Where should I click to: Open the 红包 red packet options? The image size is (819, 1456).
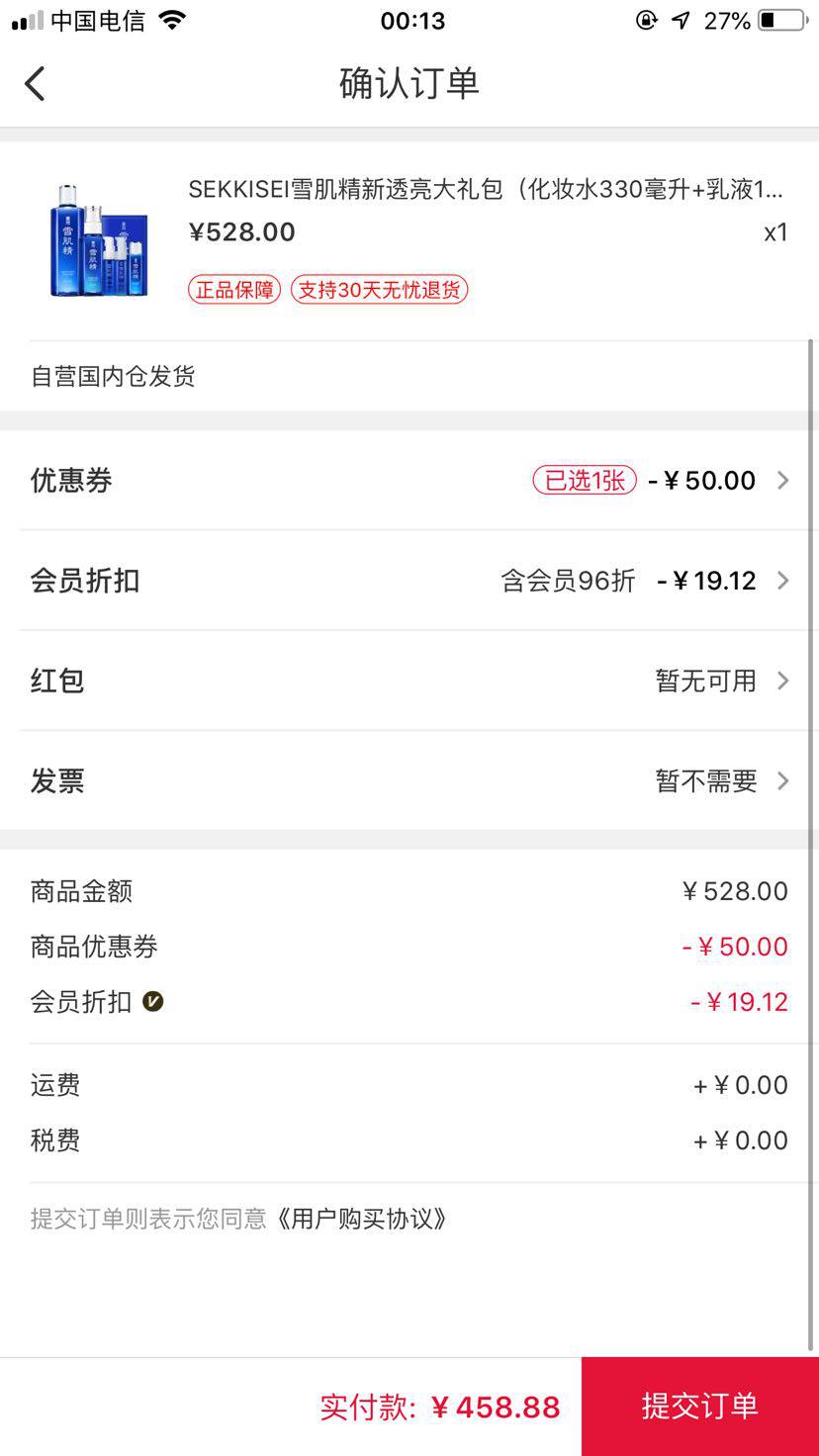coord(409,681)
